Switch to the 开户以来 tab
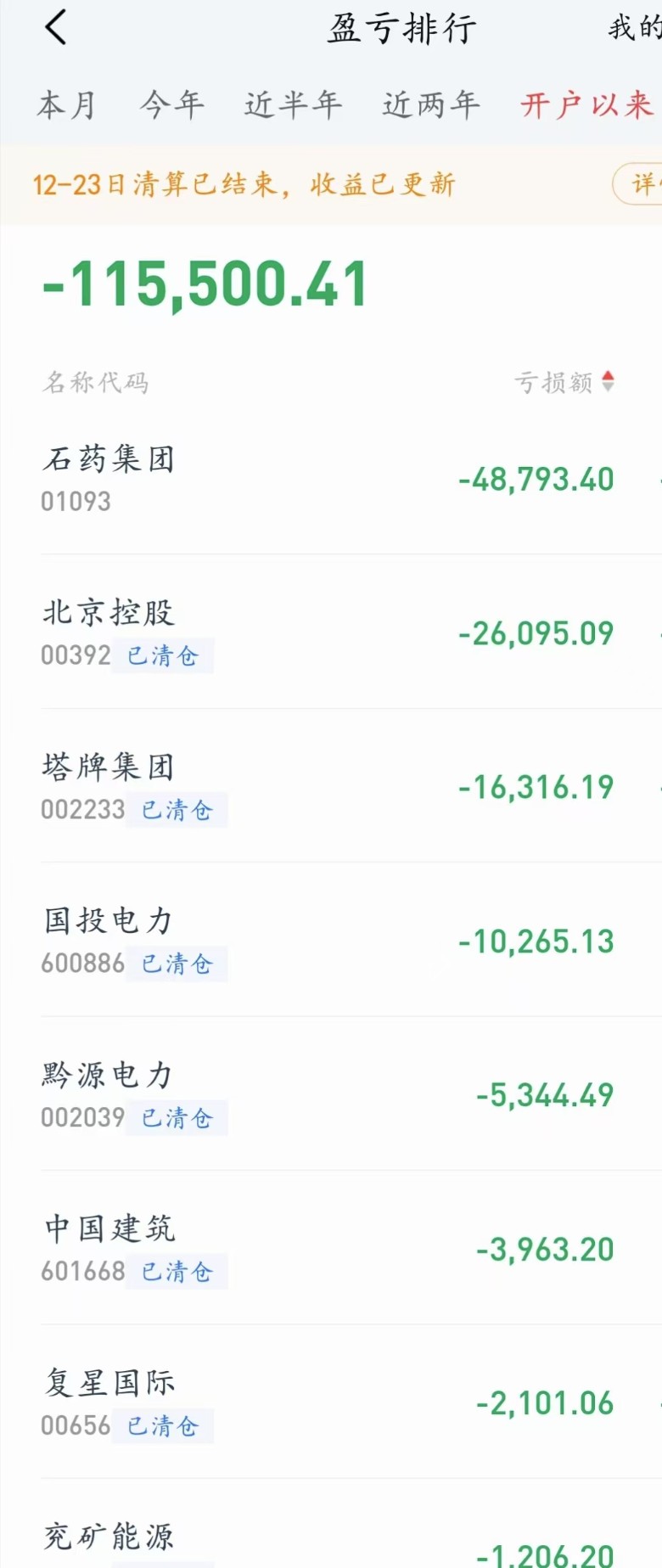Screen dimensions: 662x1568 586,105
